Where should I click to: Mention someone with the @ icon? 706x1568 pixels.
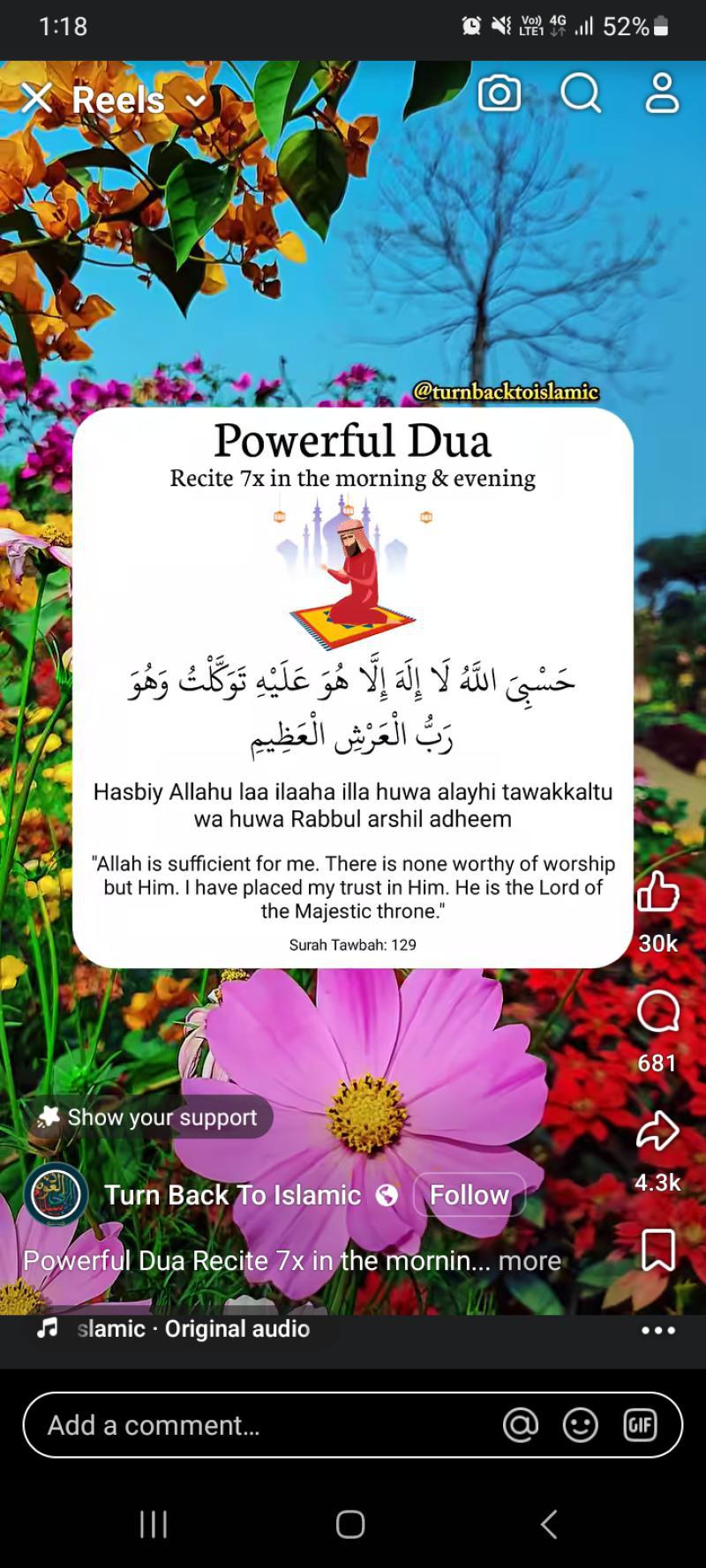point(521,1425)
